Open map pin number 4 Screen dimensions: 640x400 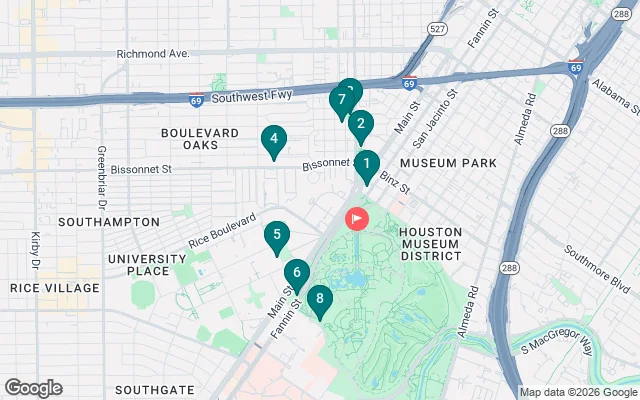point(273,140)
